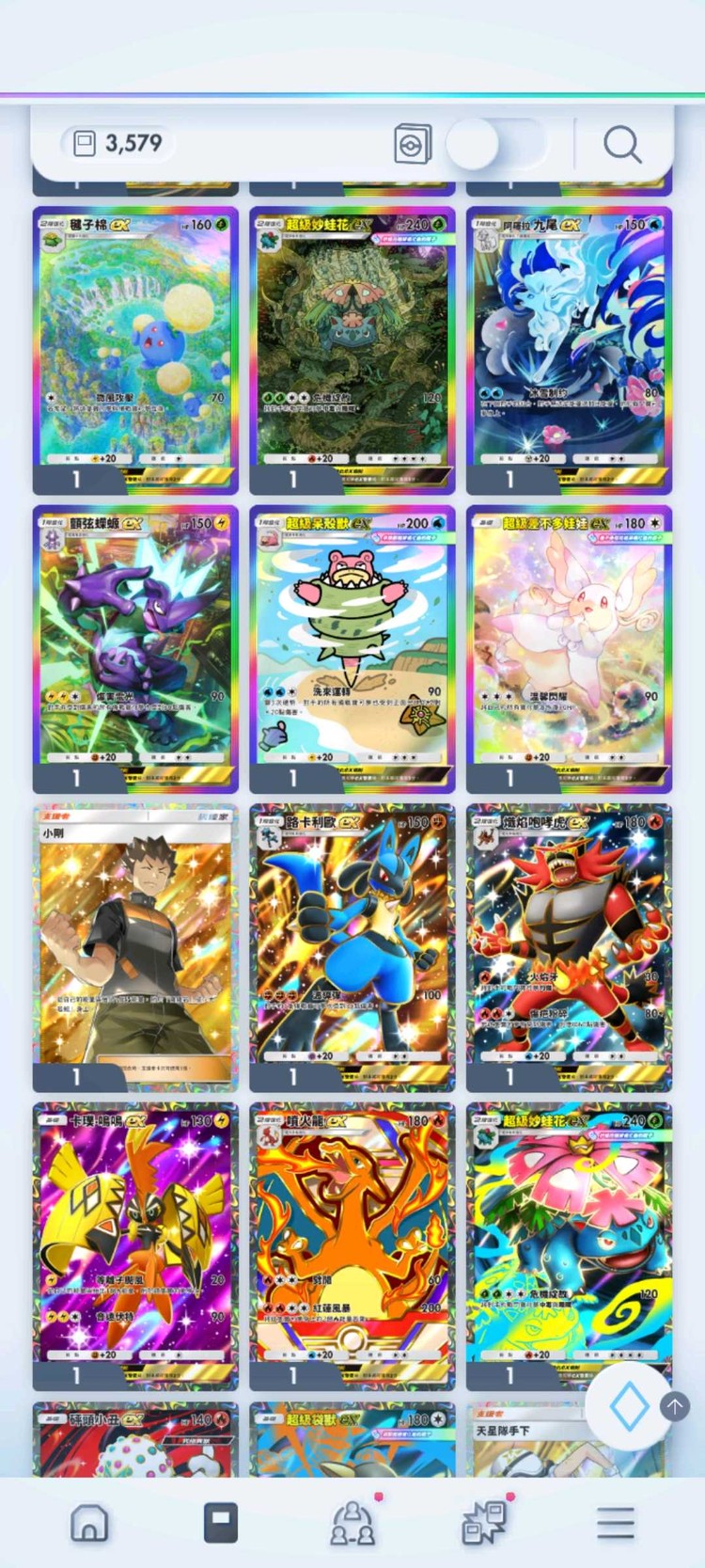Select the Incineroar ex card

click(x=570, y=948)
